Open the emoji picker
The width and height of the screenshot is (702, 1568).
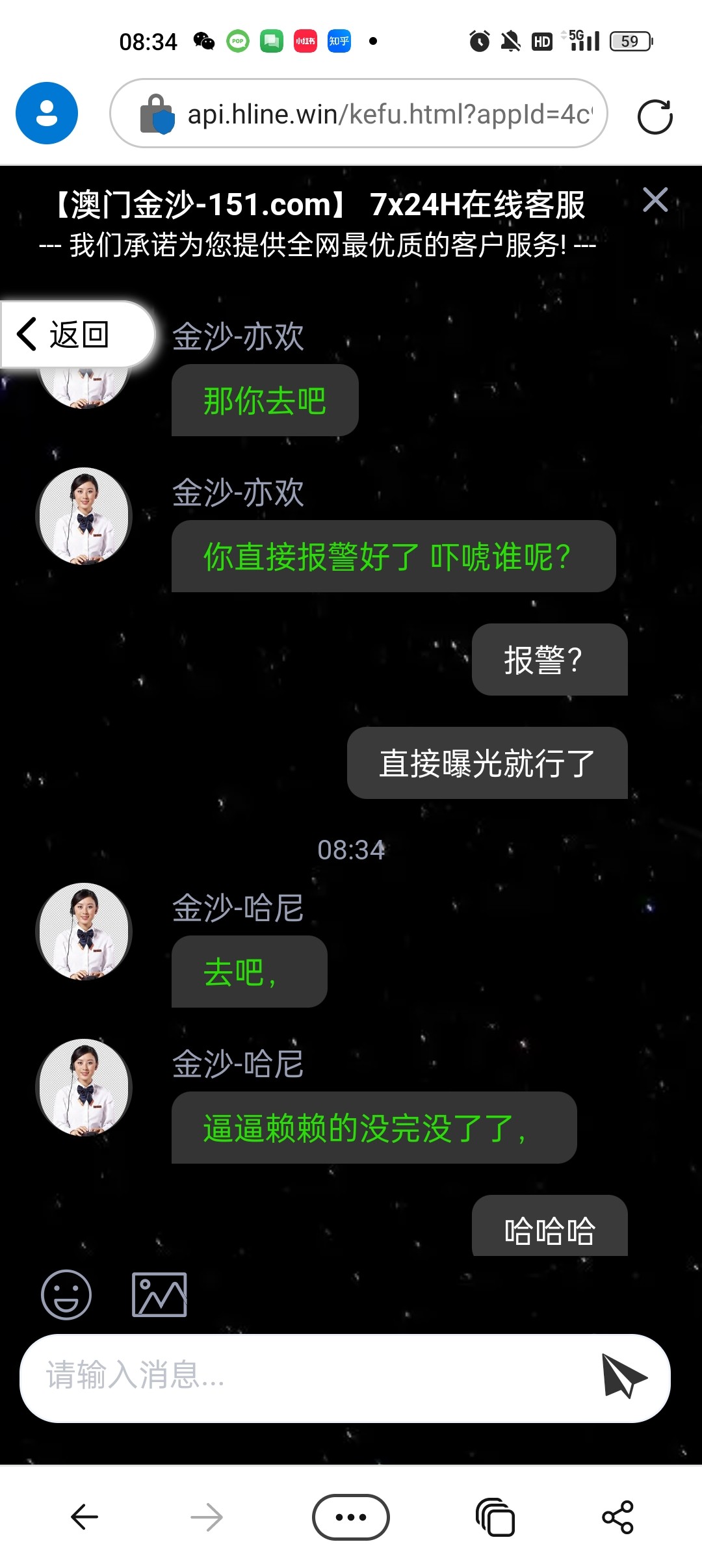point(66,1294)
